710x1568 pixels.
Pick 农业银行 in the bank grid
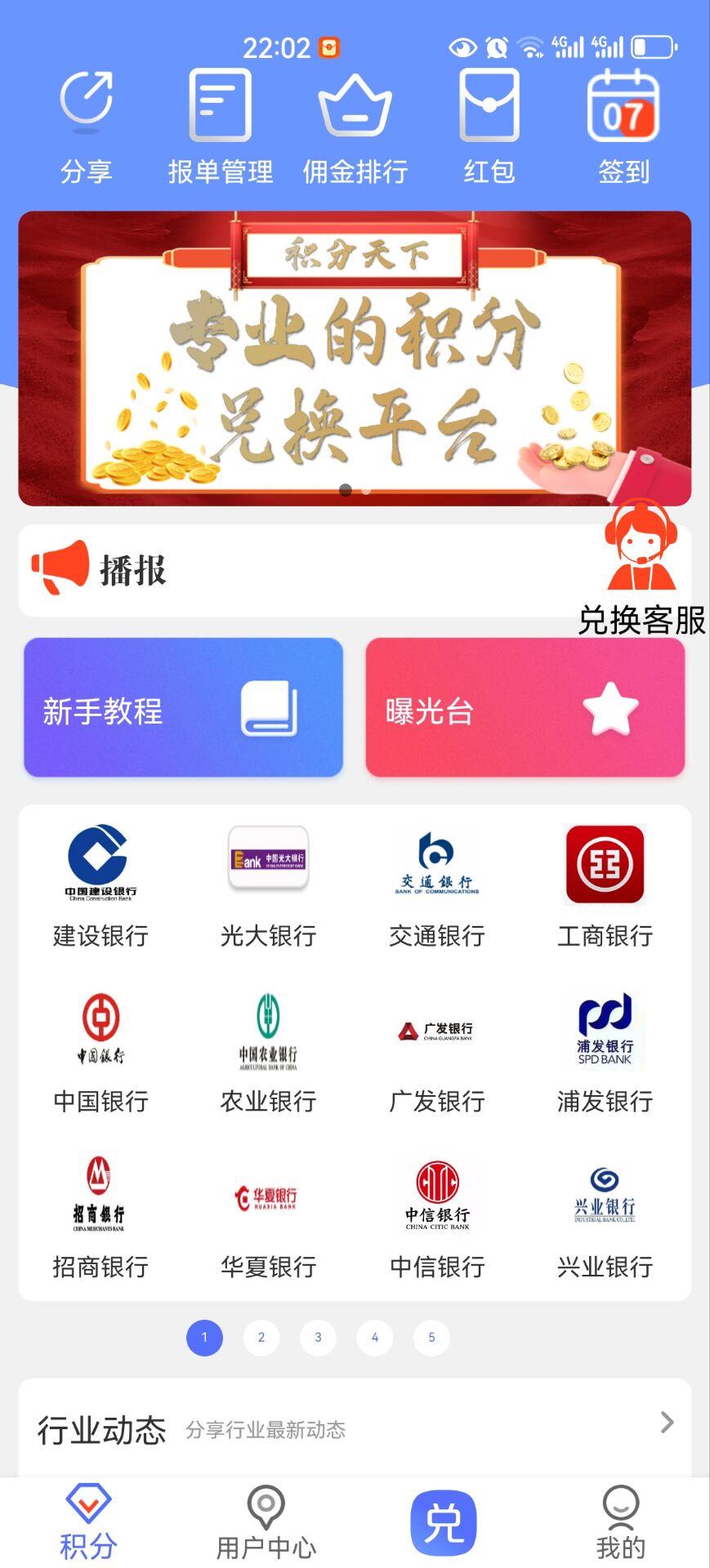click(268, 1052)
